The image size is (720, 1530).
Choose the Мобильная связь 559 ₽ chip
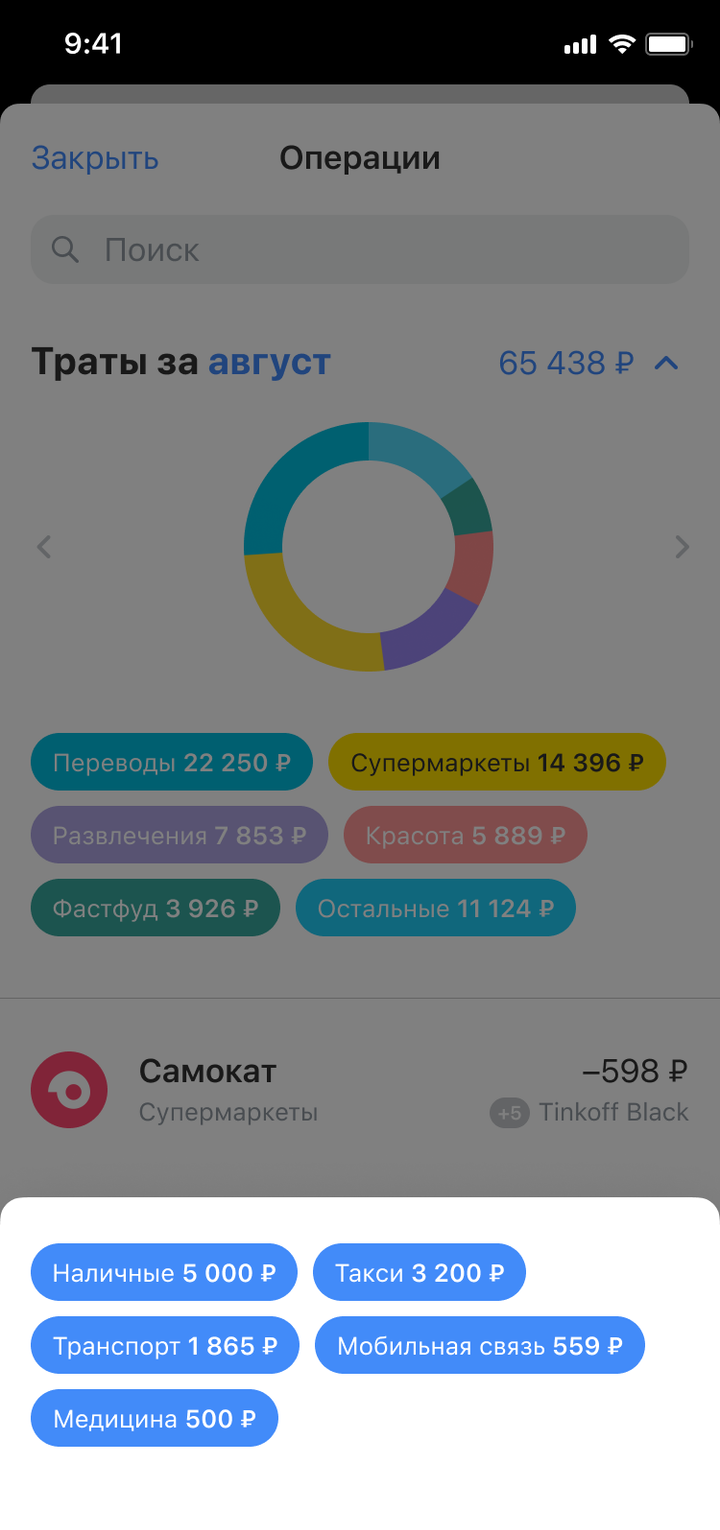click(x=479, y=1346)
